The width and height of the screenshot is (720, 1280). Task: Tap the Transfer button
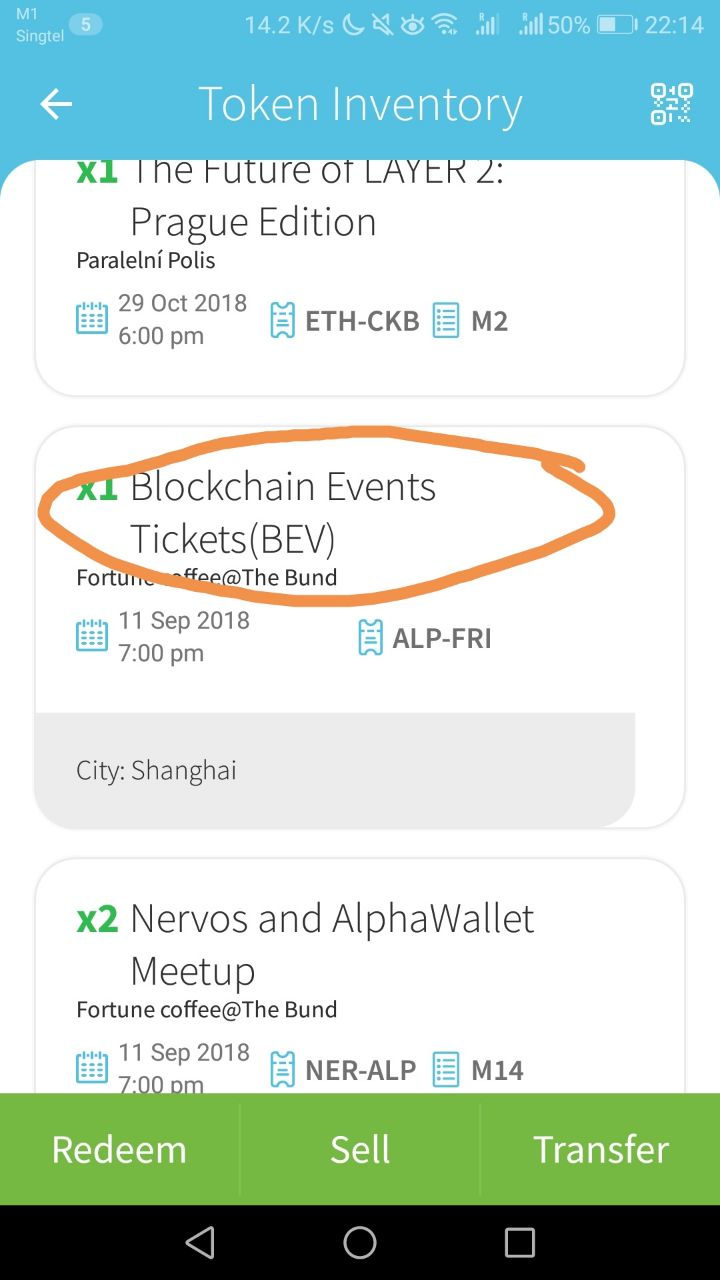point(600,1149)
